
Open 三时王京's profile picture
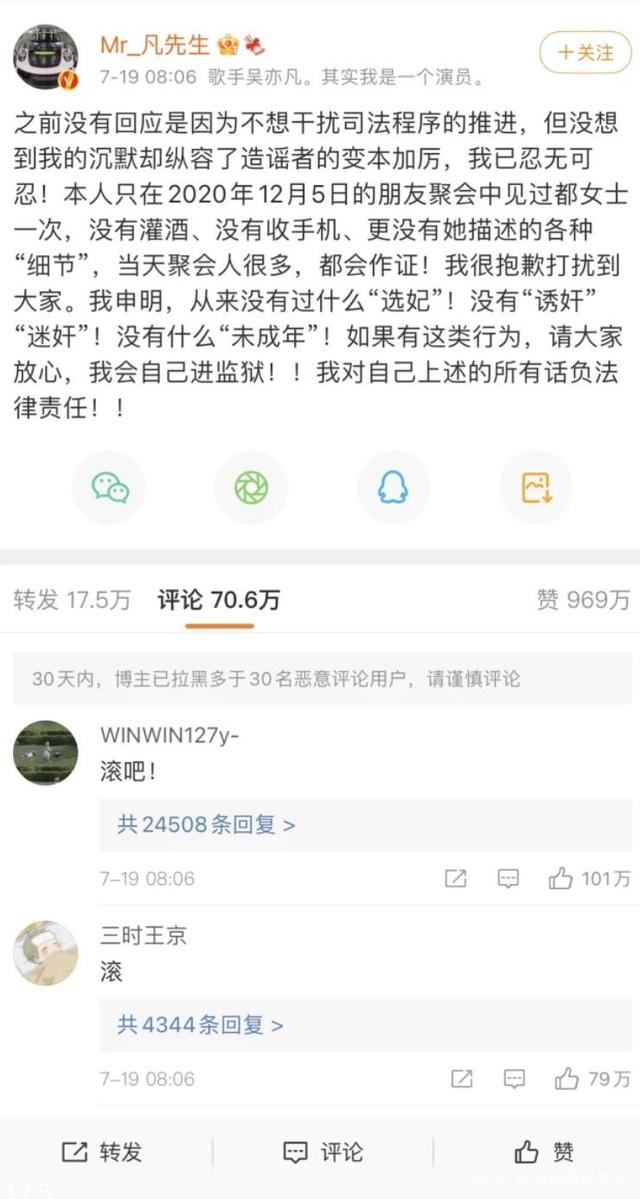click(46, 953)
